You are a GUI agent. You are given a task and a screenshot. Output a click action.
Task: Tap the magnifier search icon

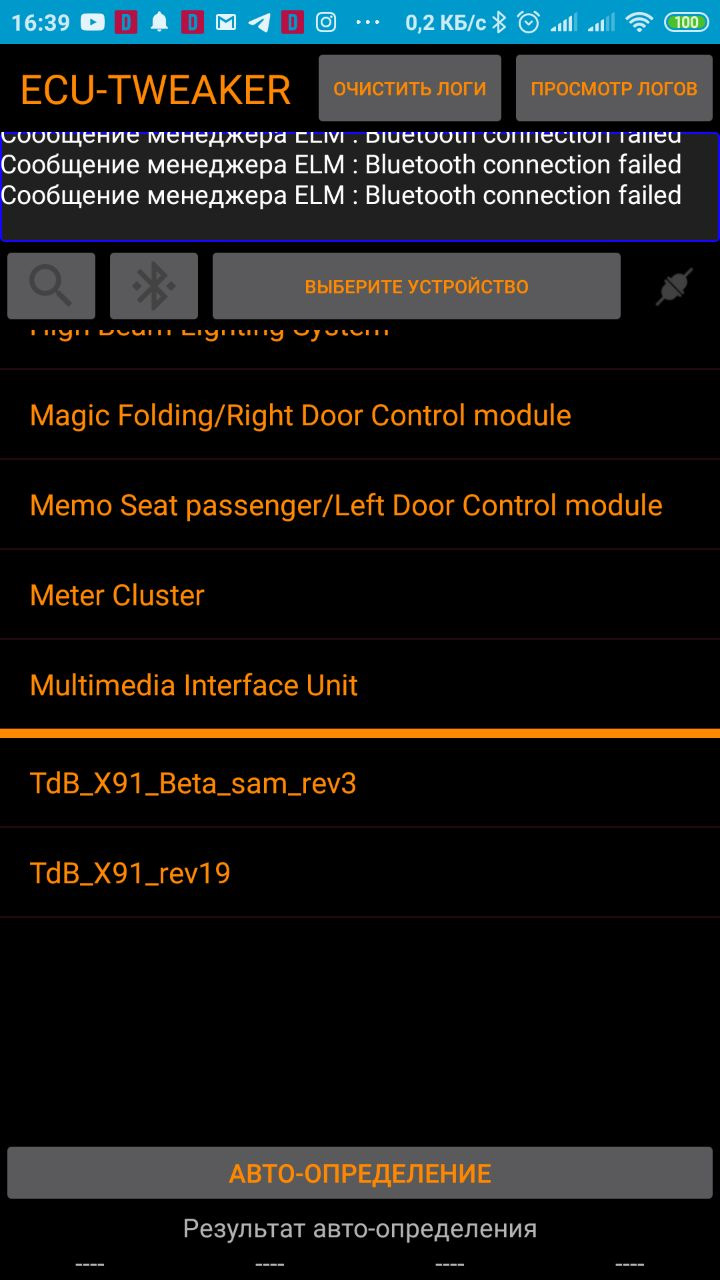coord(51,287)
